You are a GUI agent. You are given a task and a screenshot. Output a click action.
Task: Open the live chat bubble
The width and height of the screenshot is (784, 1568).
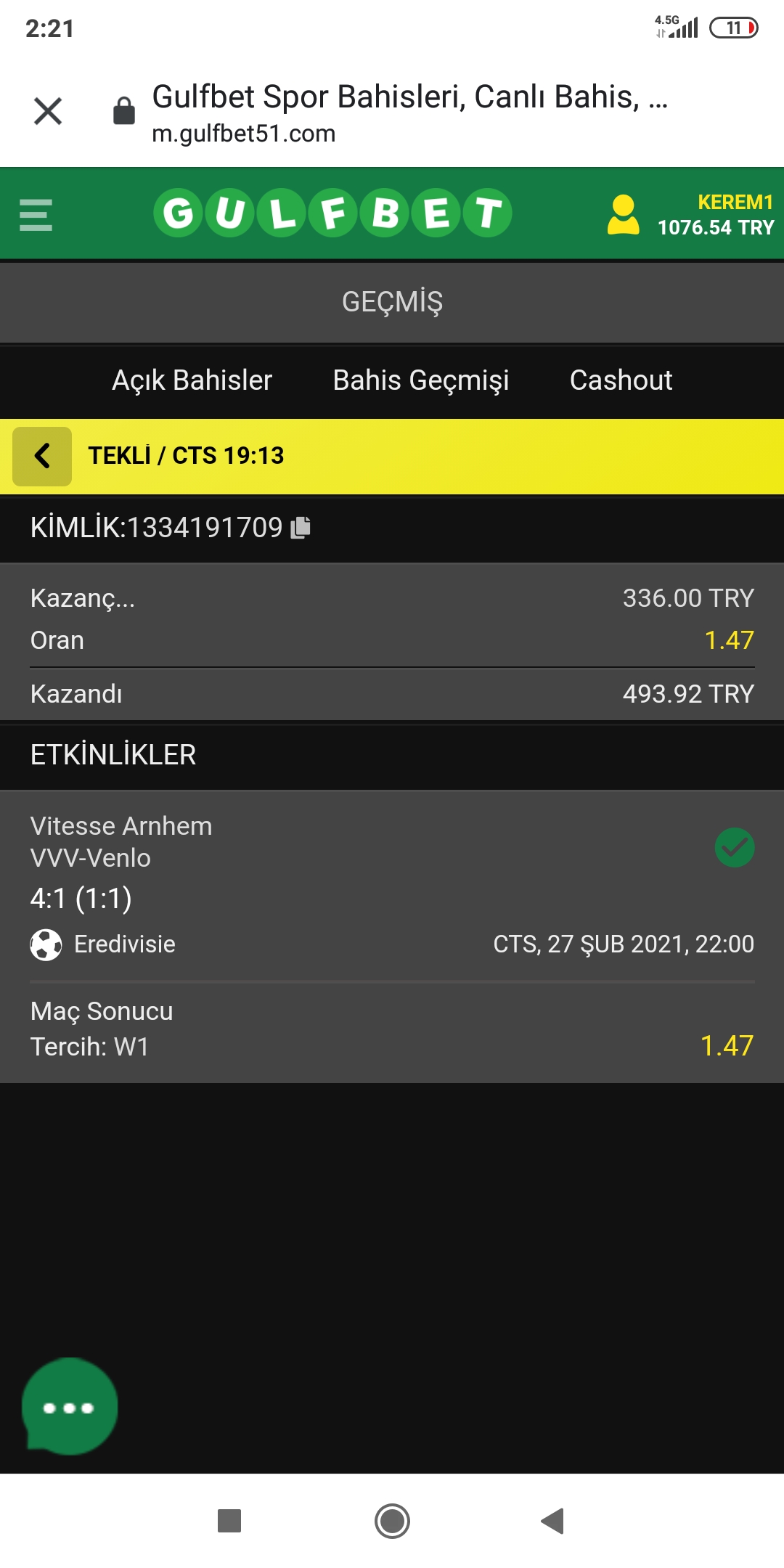point(70,1407)
